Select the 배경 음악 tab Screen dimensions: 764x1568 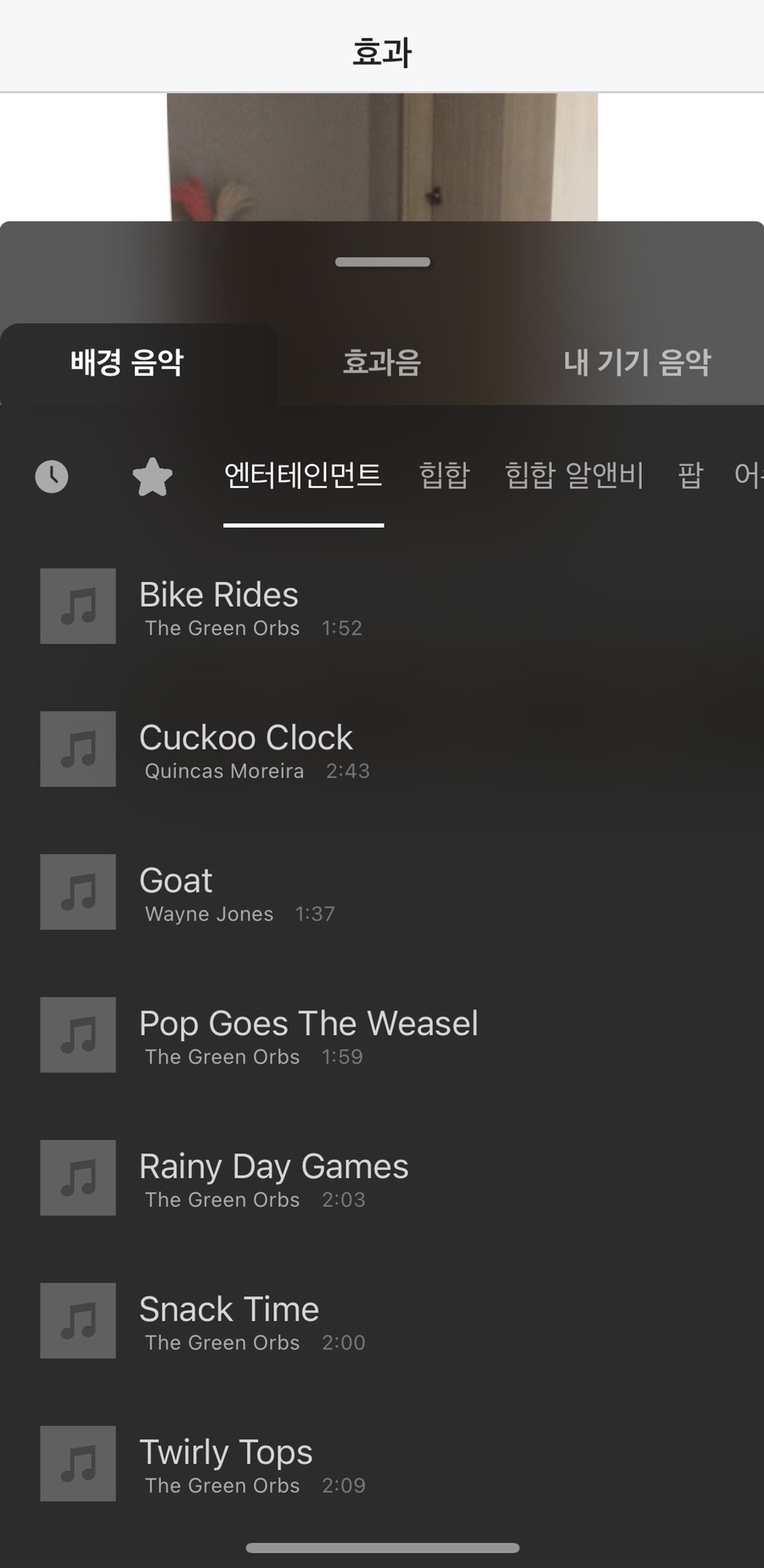click(x=127, y=362)
